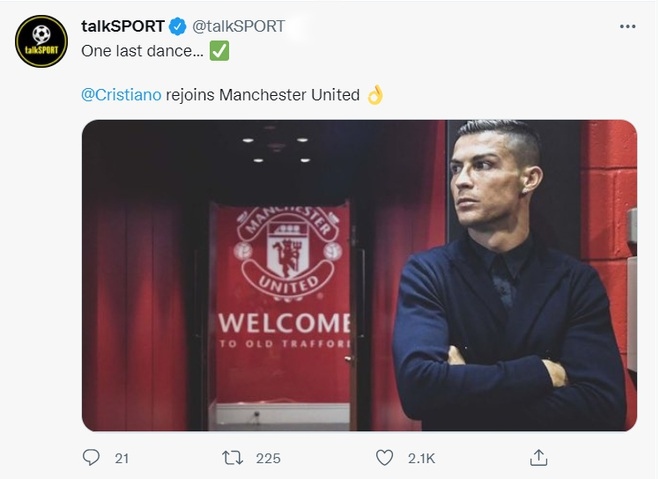Like the talkSPORT tweet
The image size is (660, 479).
tap(385, 457)
